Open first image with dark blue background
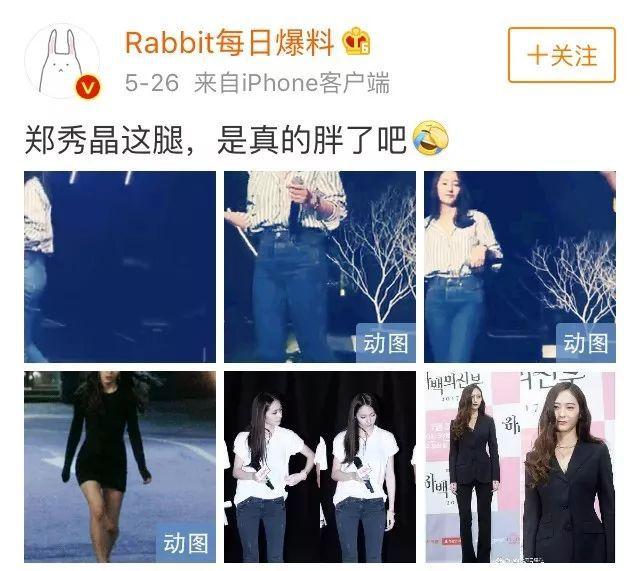 (x=120, y=266)
